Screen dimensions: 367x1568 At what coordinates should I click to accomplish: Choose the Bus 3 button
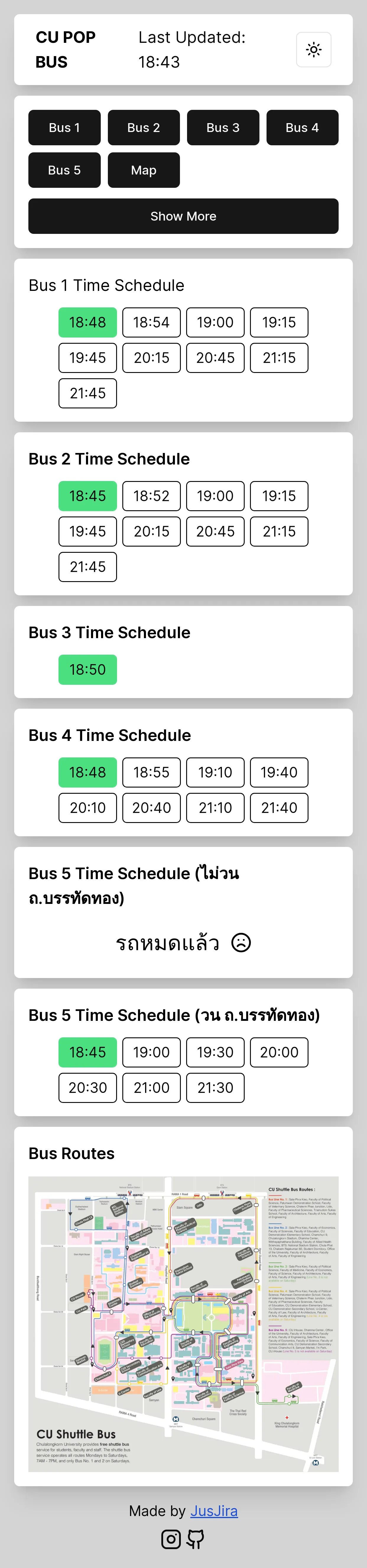223,128
